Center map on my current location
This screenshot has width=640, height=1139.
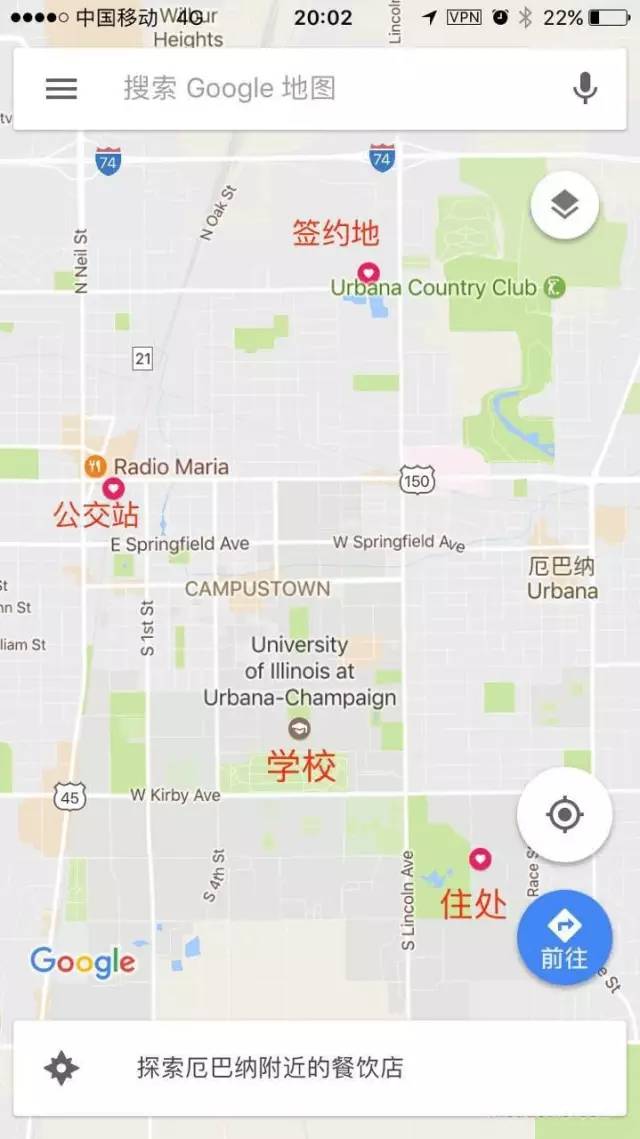click(x=565, y=815)
